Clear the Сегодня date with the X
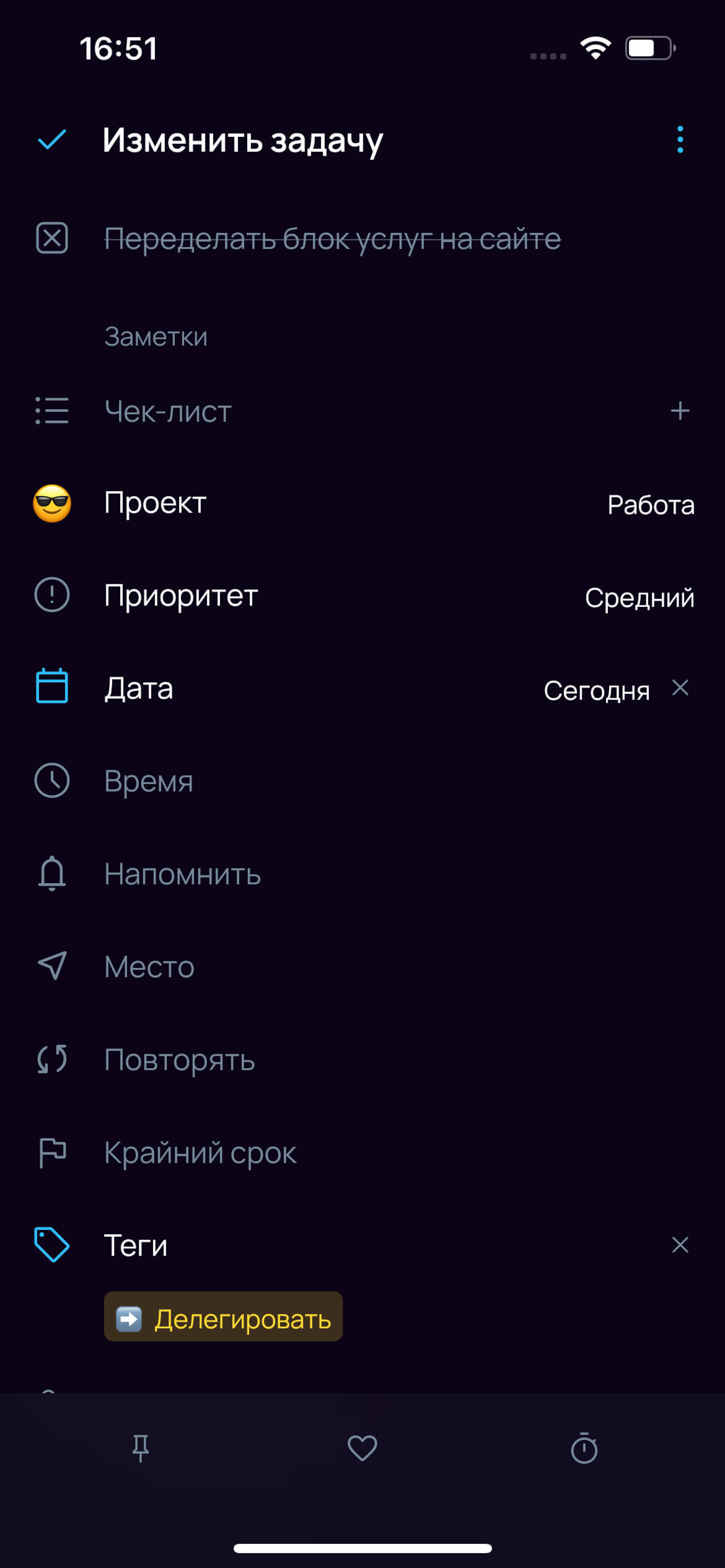This screenshot has height=1568, width=725. (680, 688)
